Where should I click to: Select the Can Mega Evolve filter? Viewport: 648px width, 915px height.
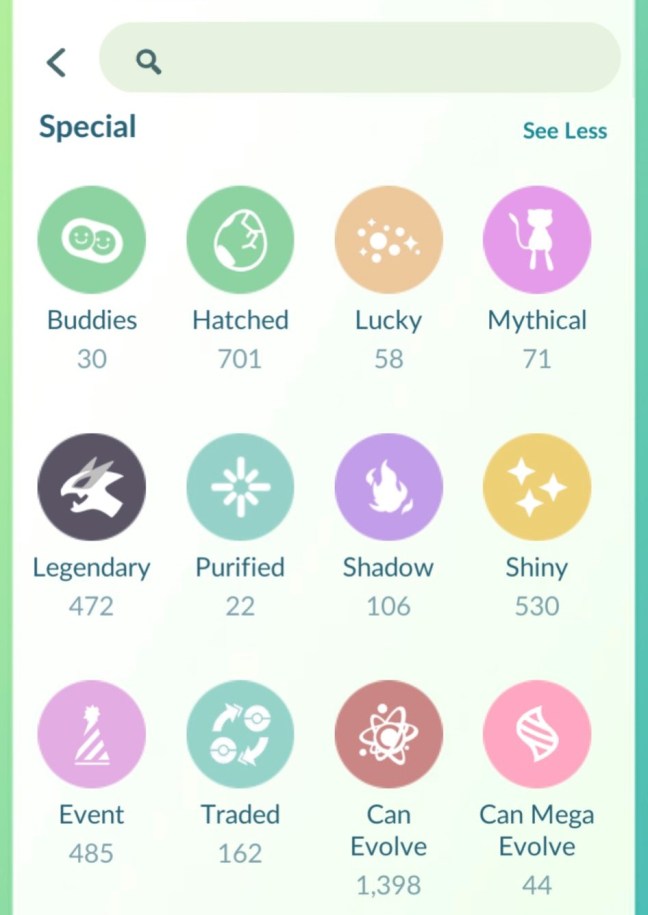point(537,735)
